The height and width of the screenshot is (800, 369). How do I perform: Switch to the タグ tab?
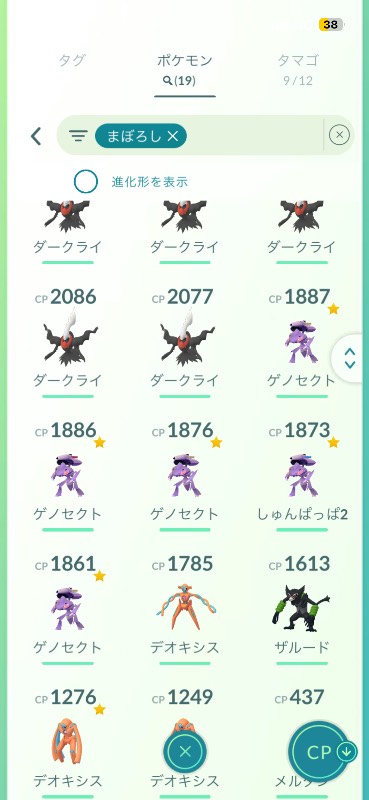point(72,60)
